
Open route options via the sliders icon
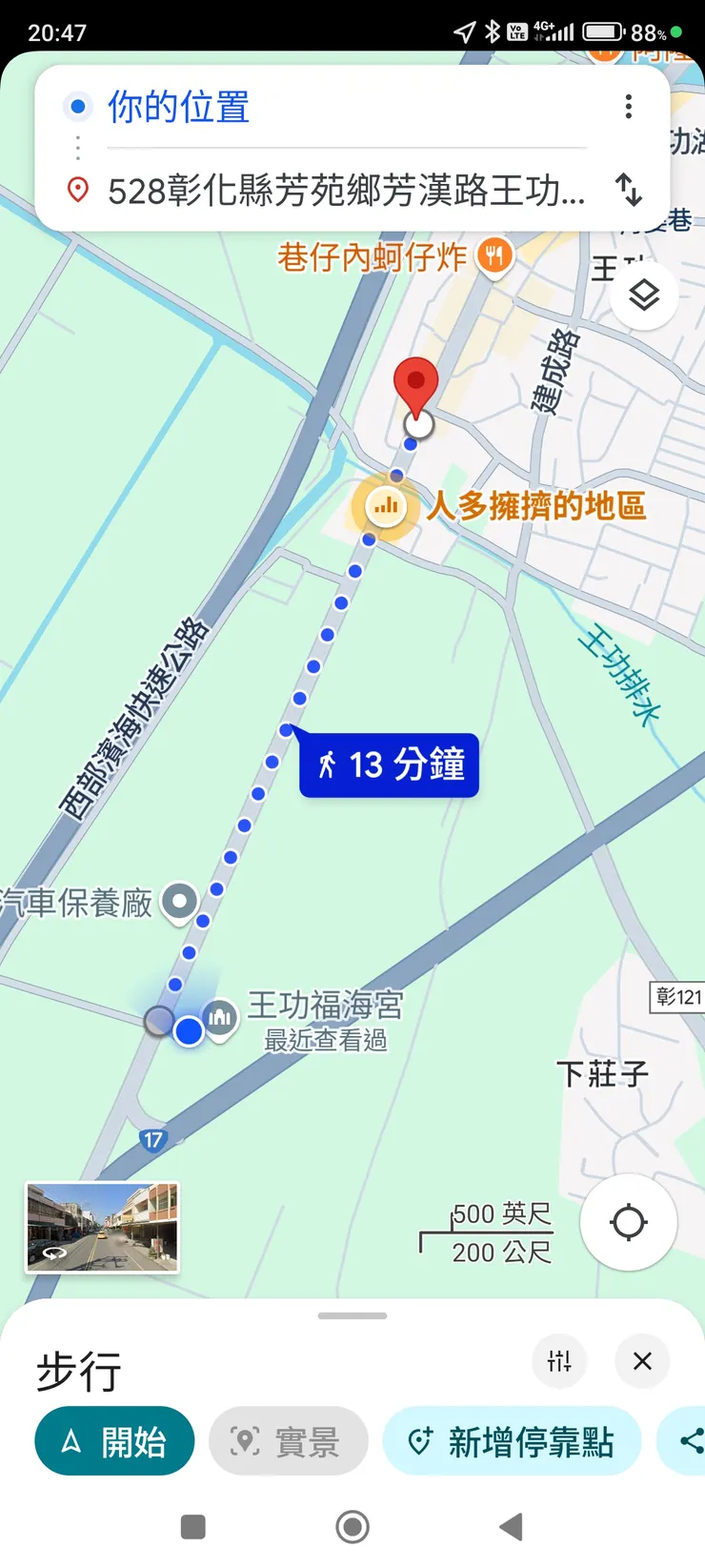559,1362
